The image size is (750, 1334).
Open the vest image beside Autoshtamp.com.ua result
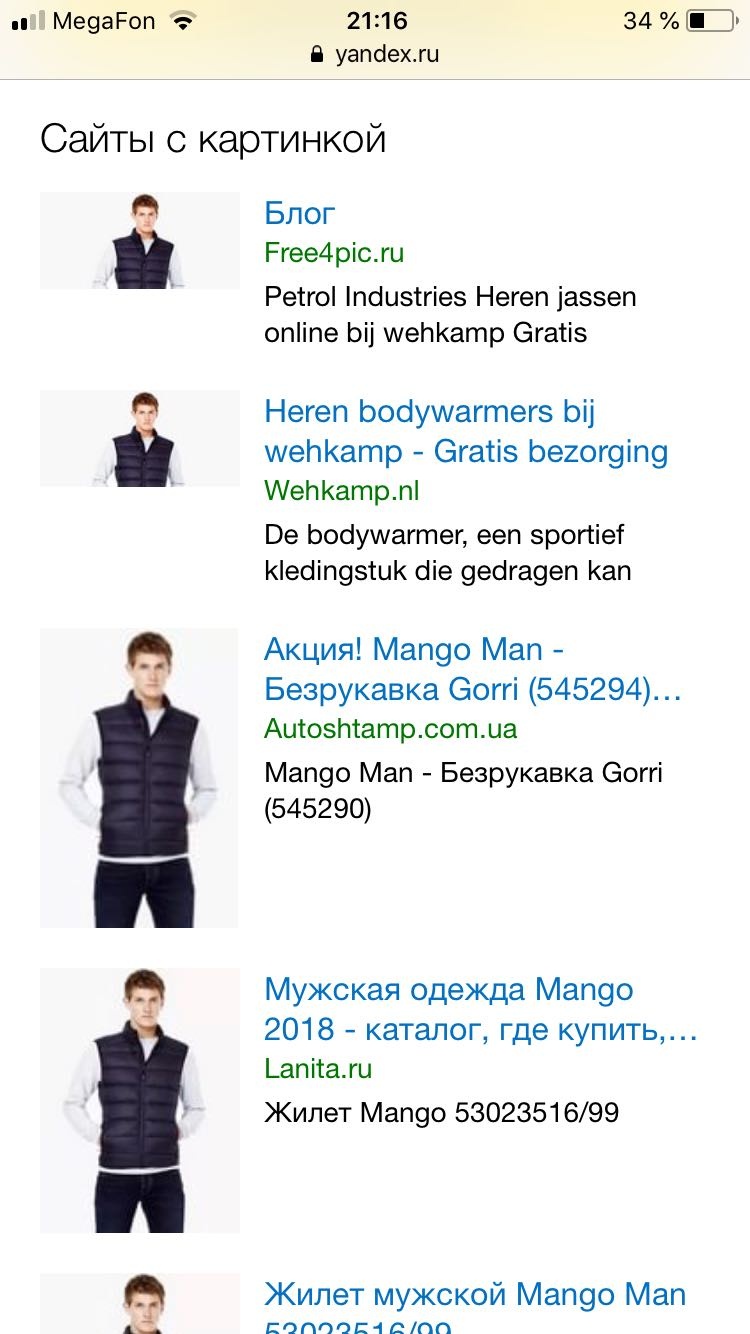140,777
